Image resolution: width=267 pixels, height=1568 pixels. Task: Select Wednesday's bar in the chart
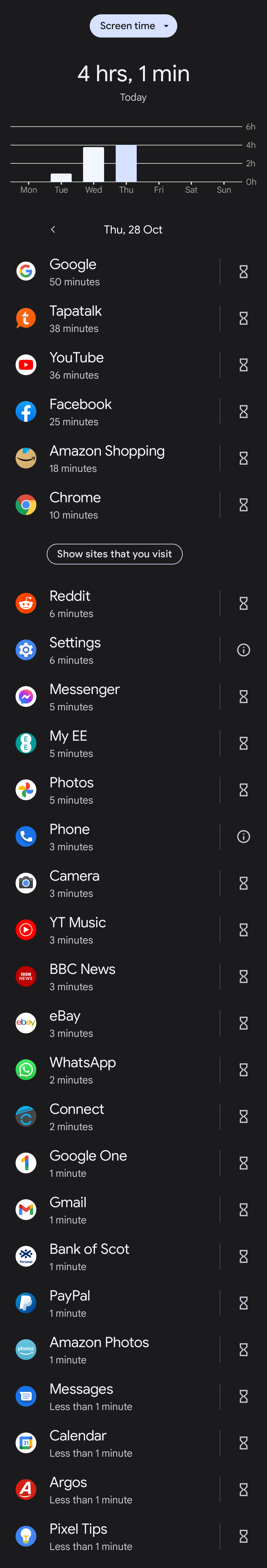point(93,164)
